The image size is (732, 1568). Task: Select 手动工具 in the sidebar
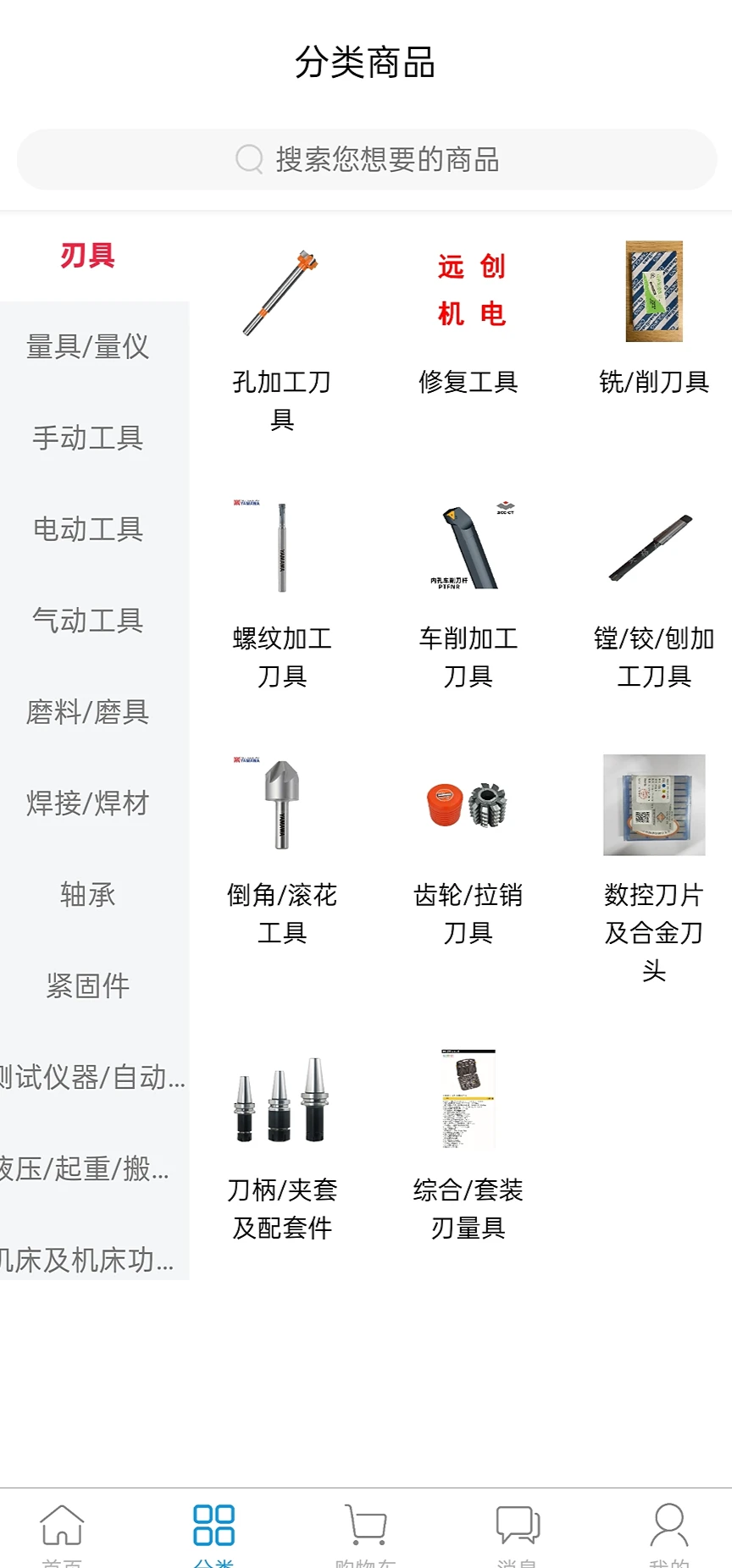coord(86,439)
